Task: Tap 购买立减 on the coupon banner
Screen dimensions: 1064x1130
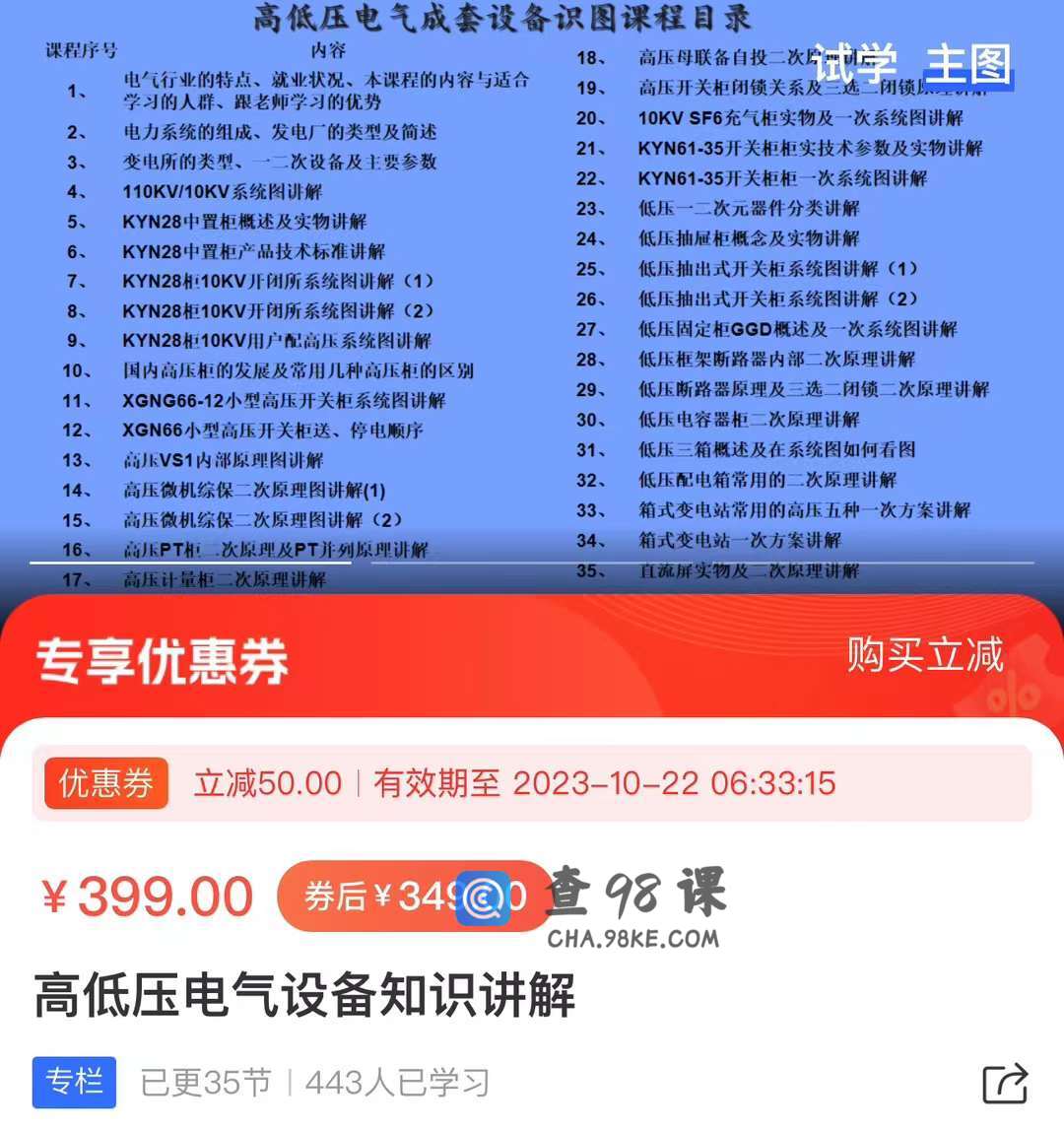Action: [924, 655]
